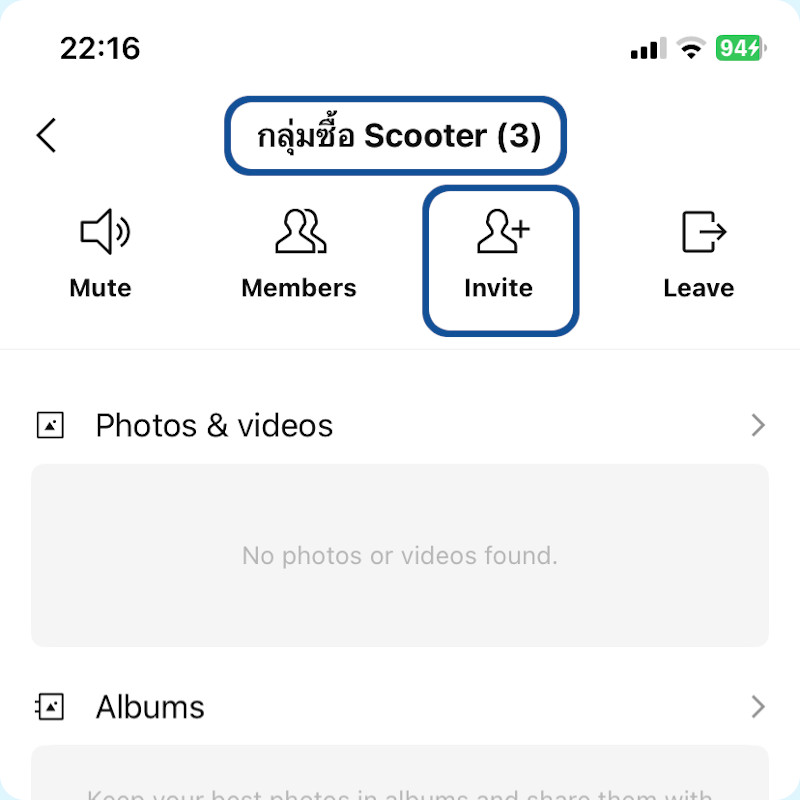Open Photos & videos section
Image resolution: width=800 pixels, height=800 pixels.
400,426
